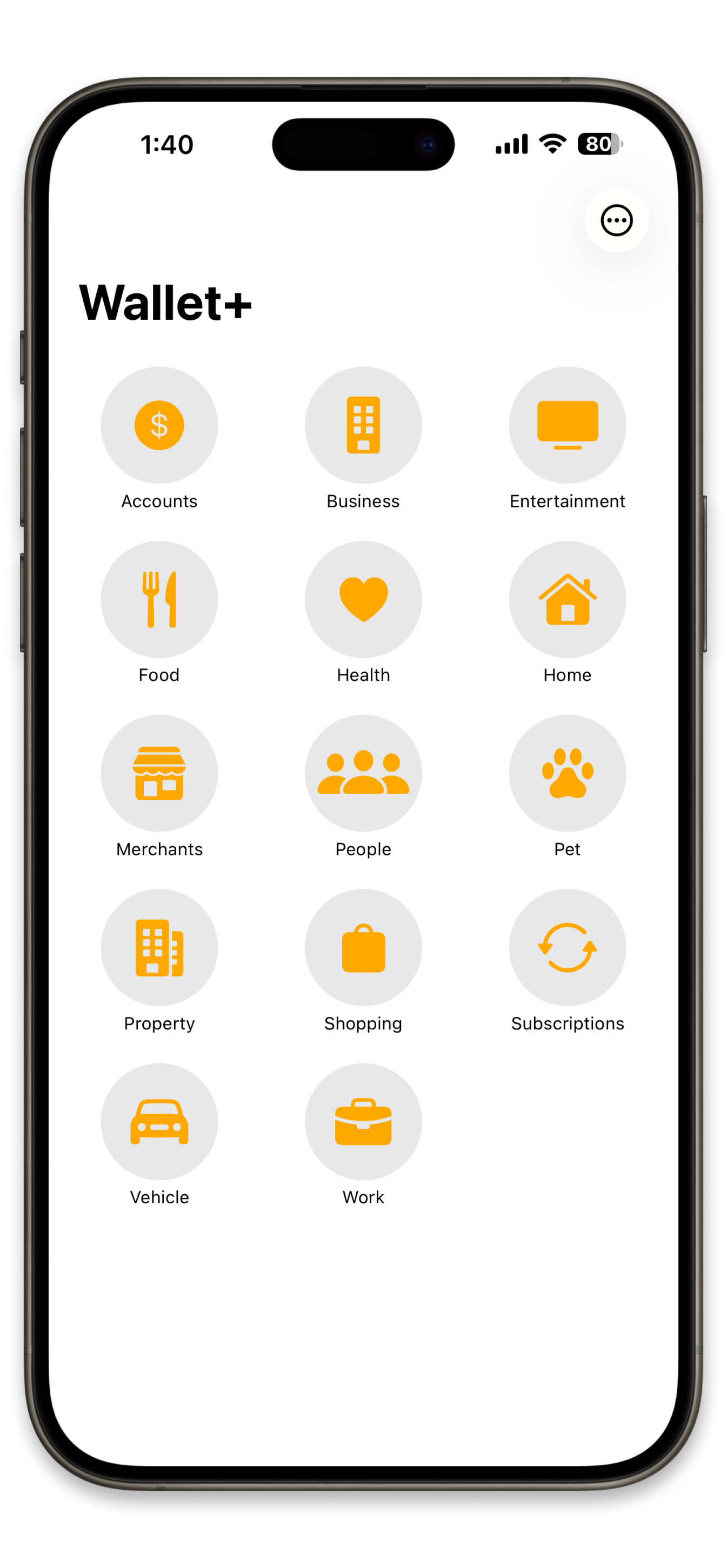The height and width of the screenshot is (1568, 727).
Task: Open the Pet category
Action: pos(567,774)
